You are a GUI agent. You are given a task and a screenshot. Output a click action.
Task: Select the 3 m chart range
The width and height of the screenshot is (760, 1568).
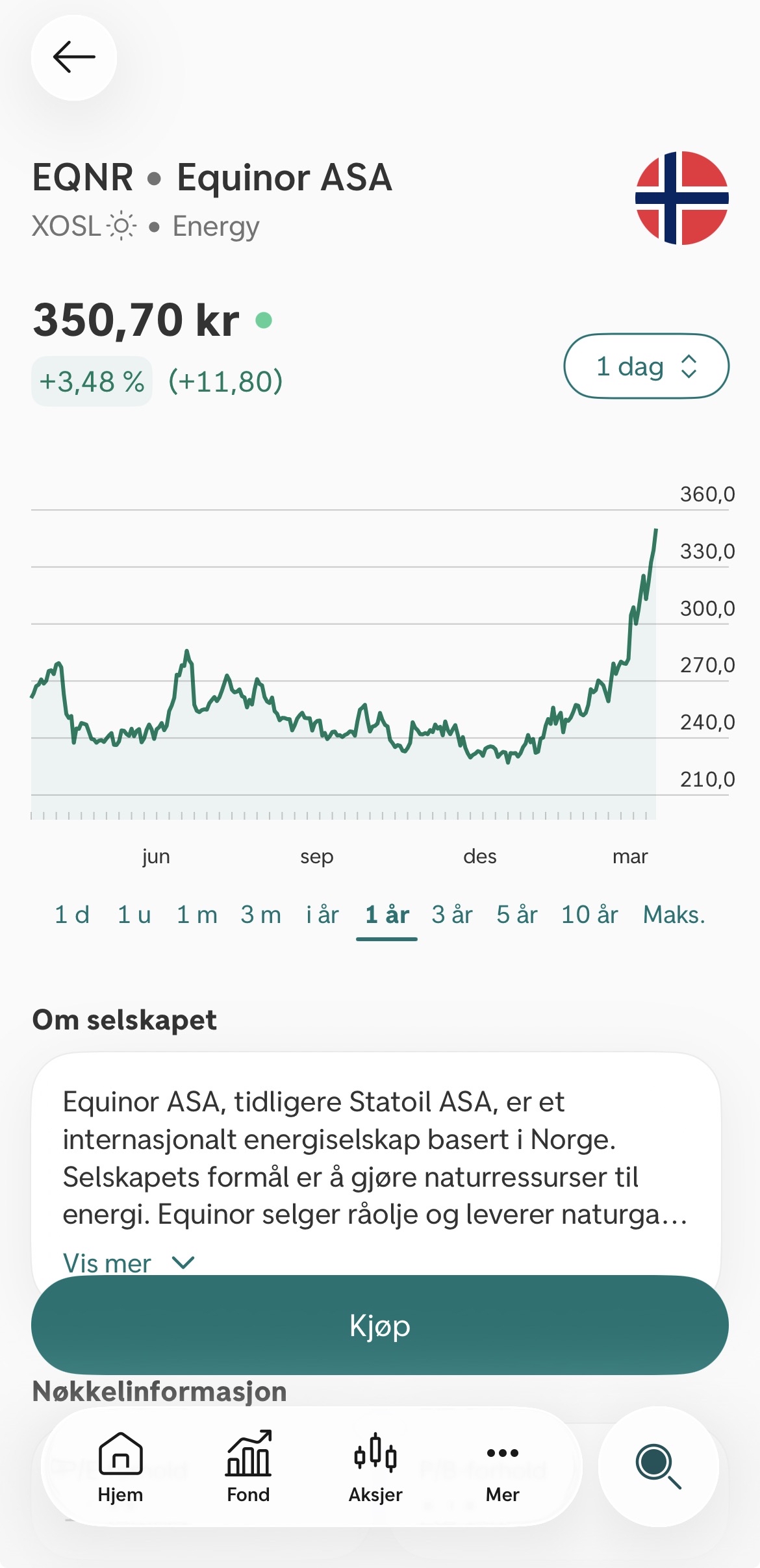pos(260,915)
